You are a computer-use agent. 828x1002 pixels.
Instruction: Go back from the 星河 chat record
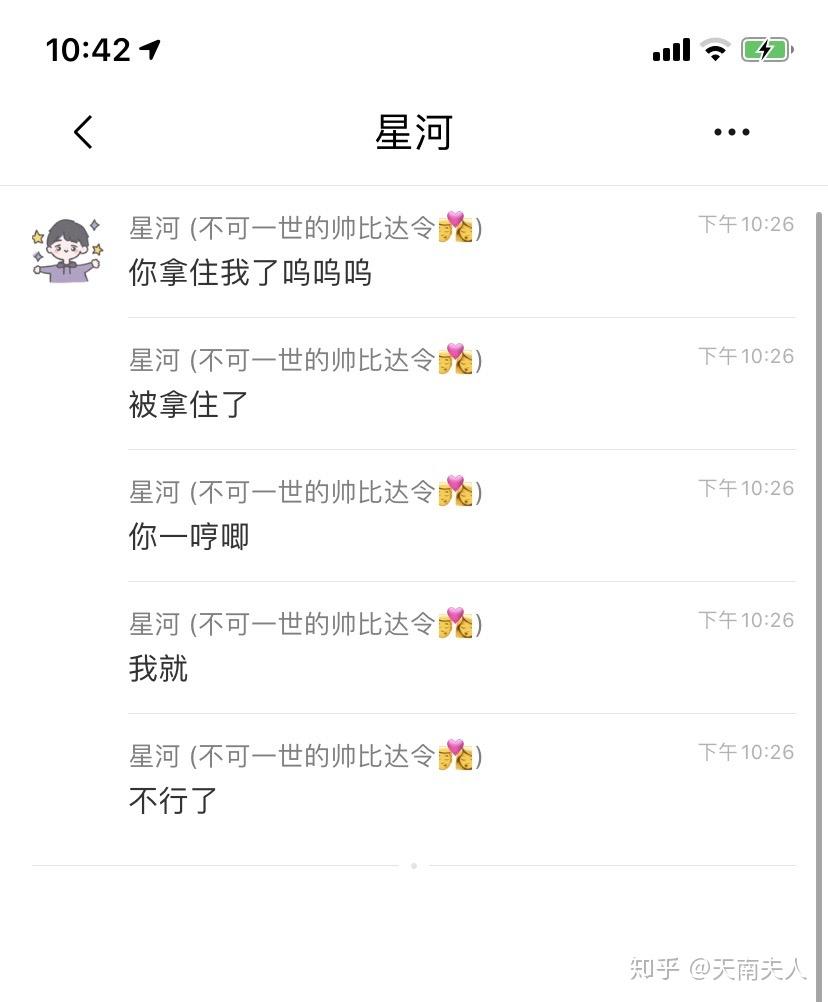(83, 132)
